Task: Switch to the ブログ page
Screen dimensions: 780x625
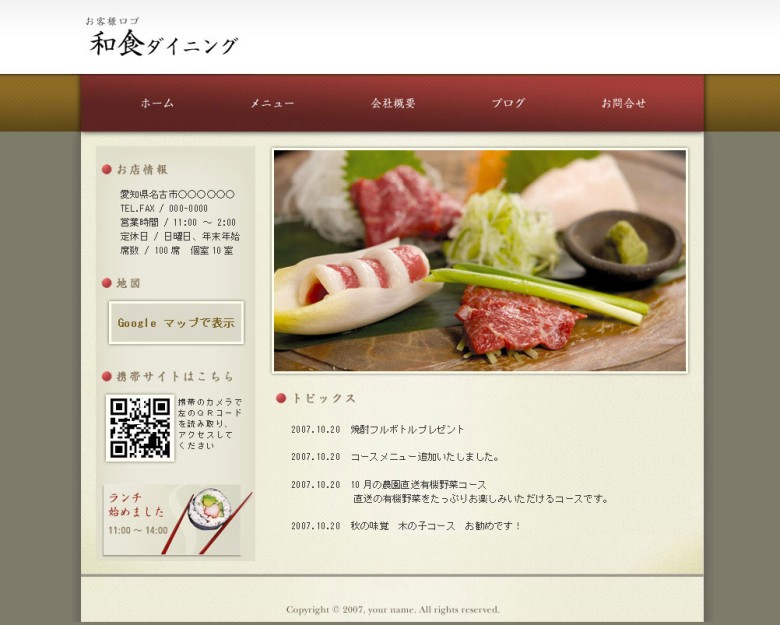Action: point(508,103)
